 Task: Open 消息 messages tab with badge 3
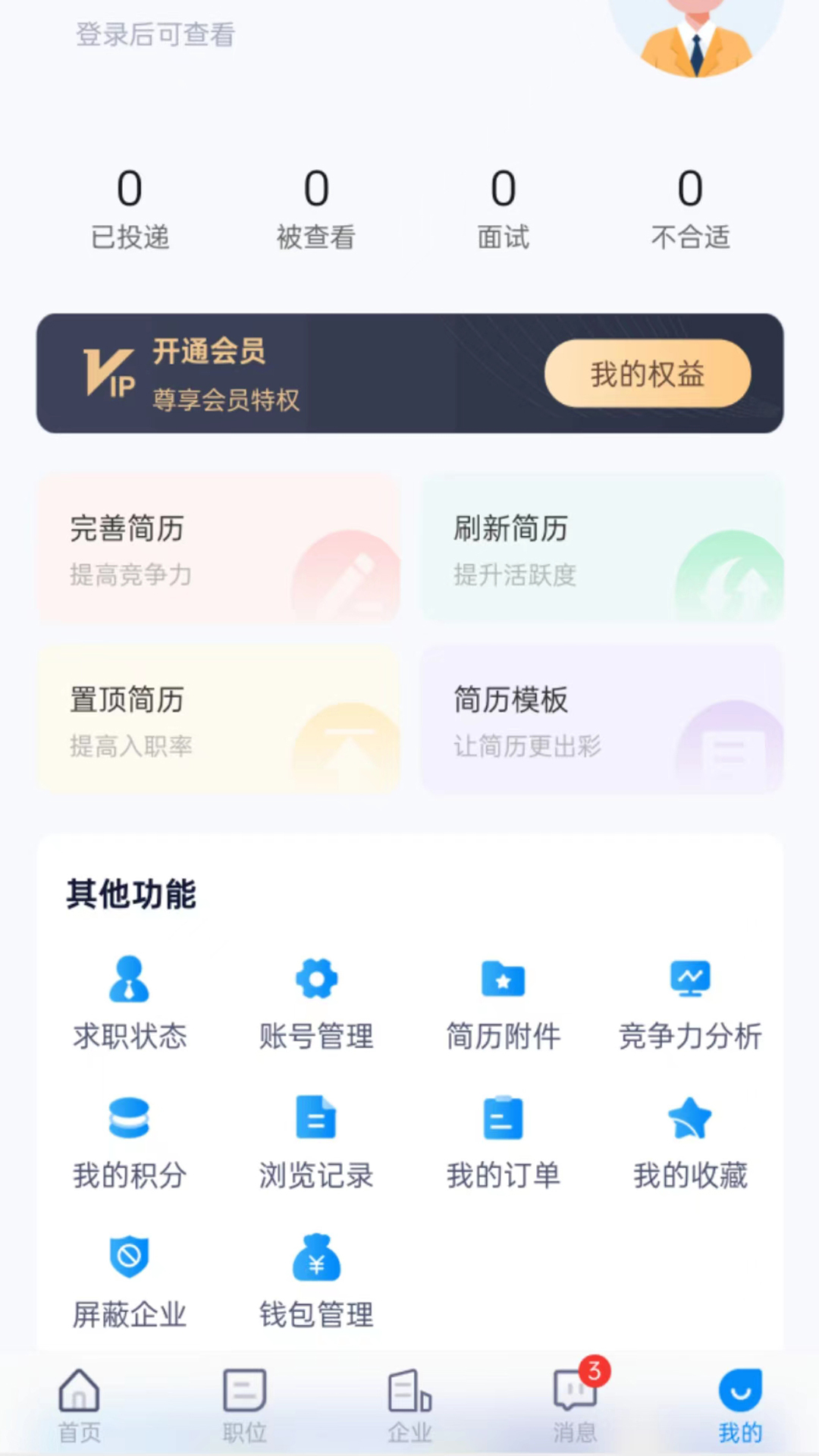(x=574, y=1407)
